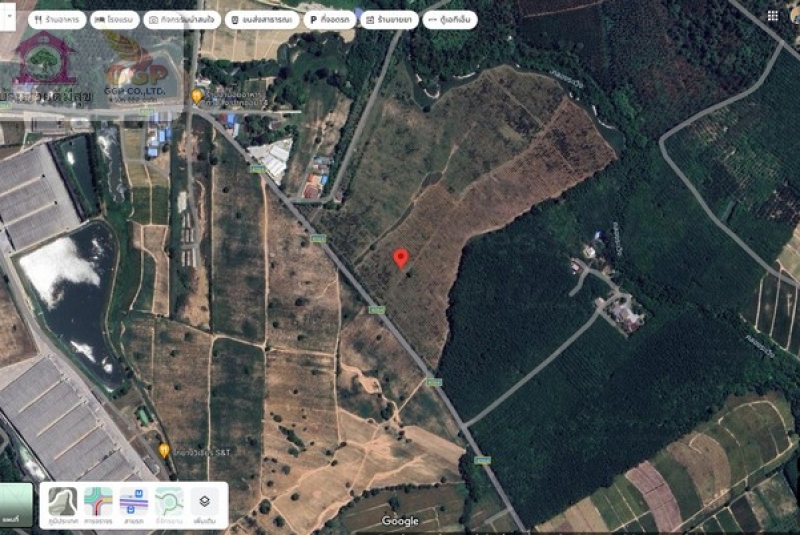Show the สายรถ (transit lines) layer
Viewport: 800px width, 535px height.
[x=133, y=505]
